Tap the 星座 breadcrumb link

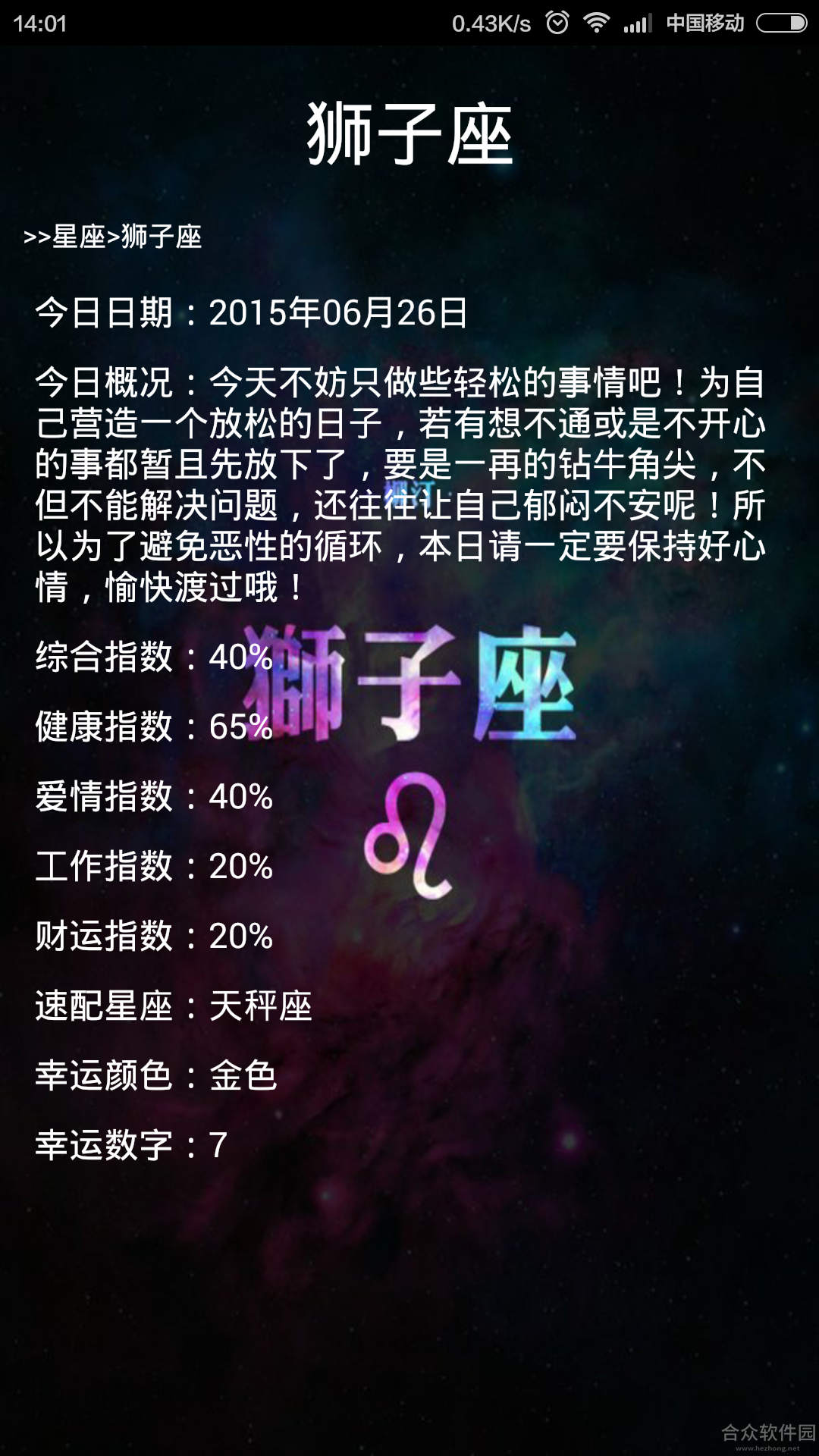[79, 237]
